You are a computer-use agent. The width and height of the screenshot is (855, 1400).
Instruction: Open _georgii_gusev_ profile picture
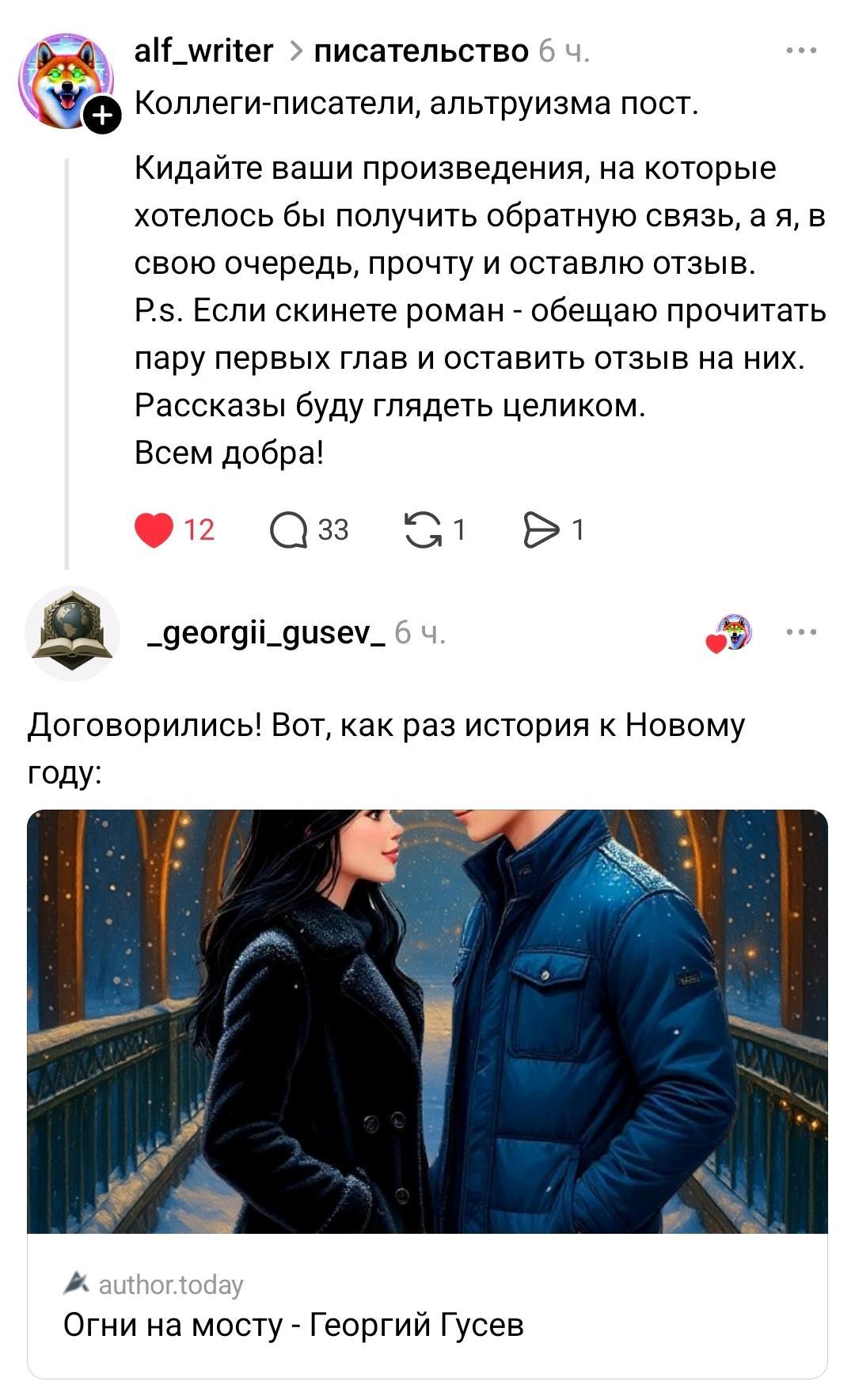pyautogui.click(x=72, y=633)
